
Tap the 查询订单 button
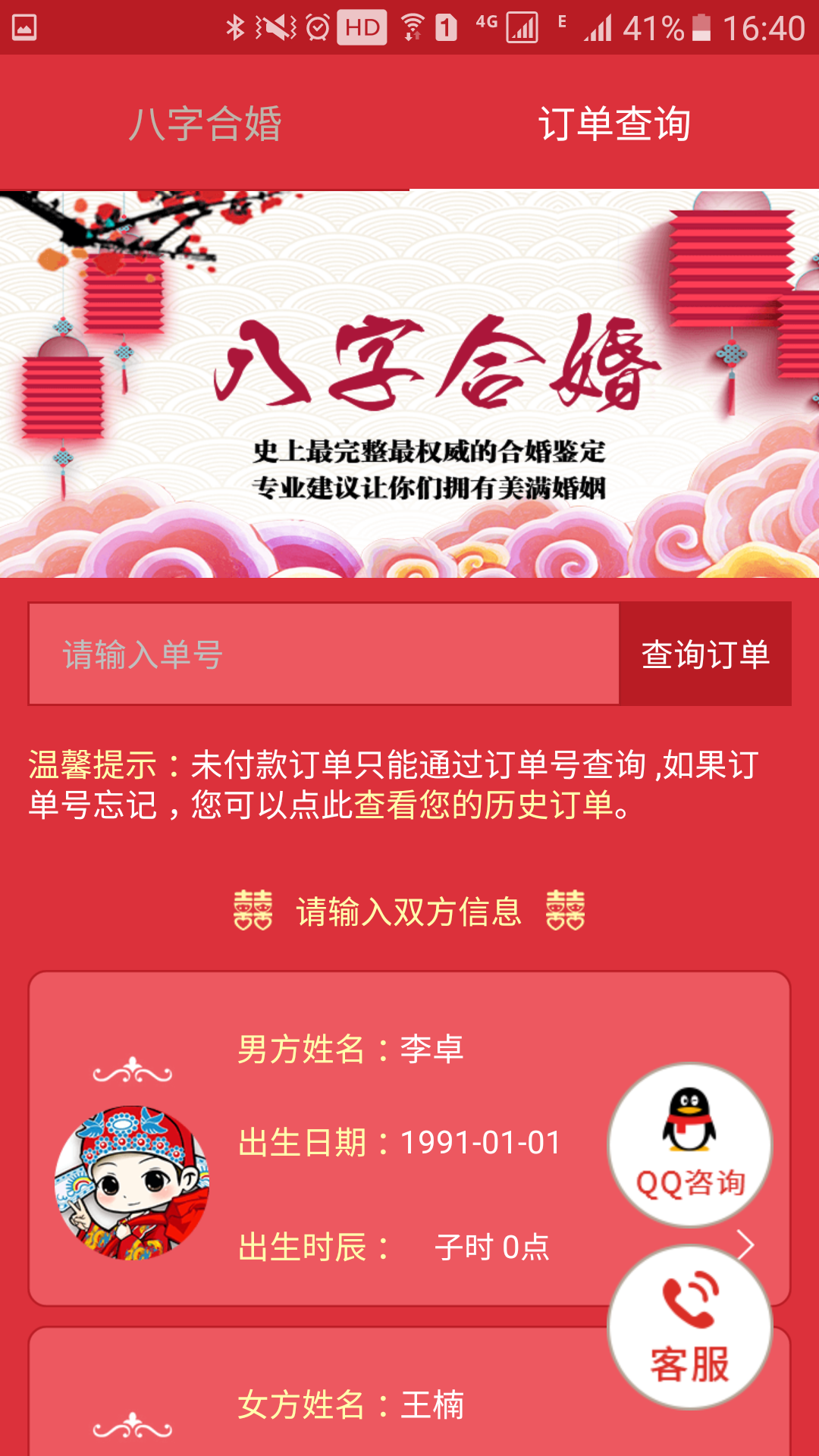coord(705,654)
